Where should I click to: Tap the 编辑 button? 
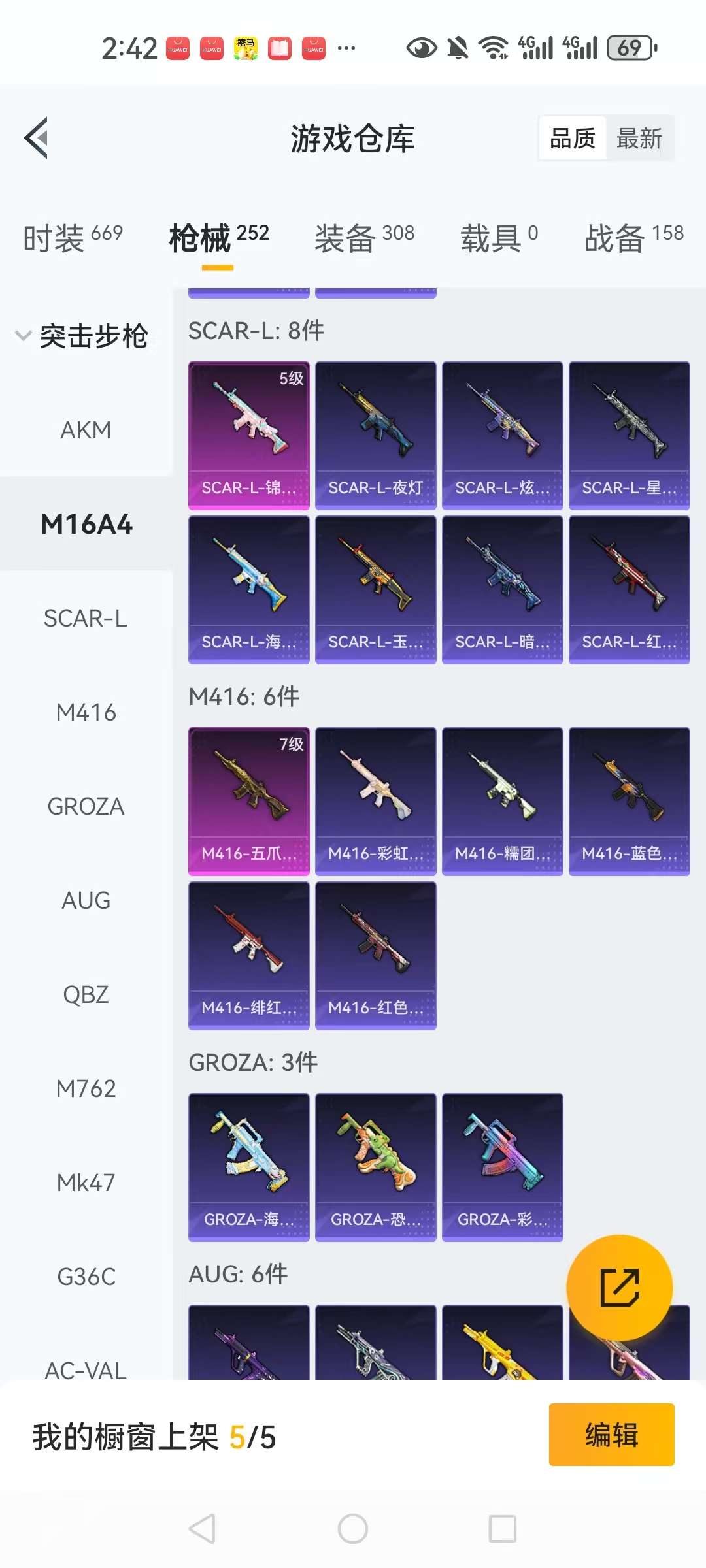[x=611, y=1435]
